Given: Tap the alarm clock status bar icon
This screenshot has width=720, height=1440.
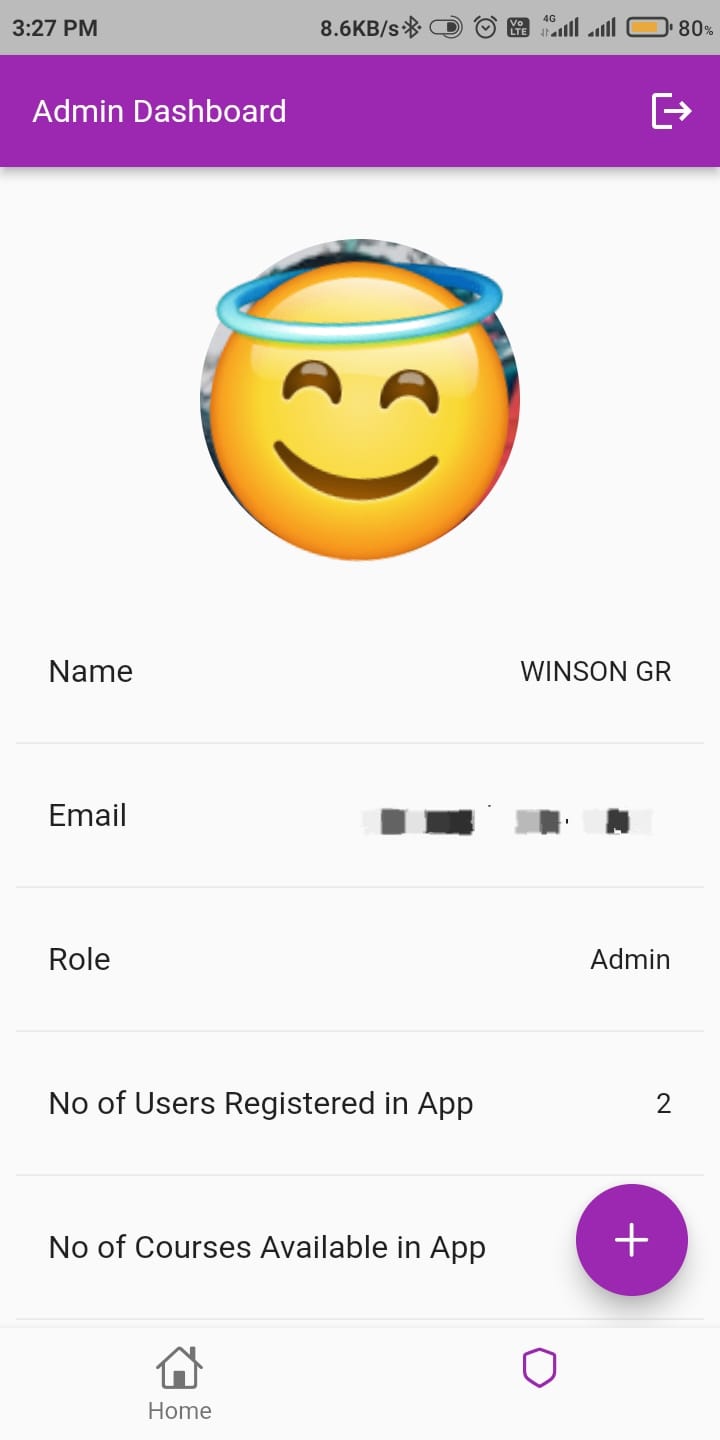Looking at the screenshot, I should click(x=487, y=28).
